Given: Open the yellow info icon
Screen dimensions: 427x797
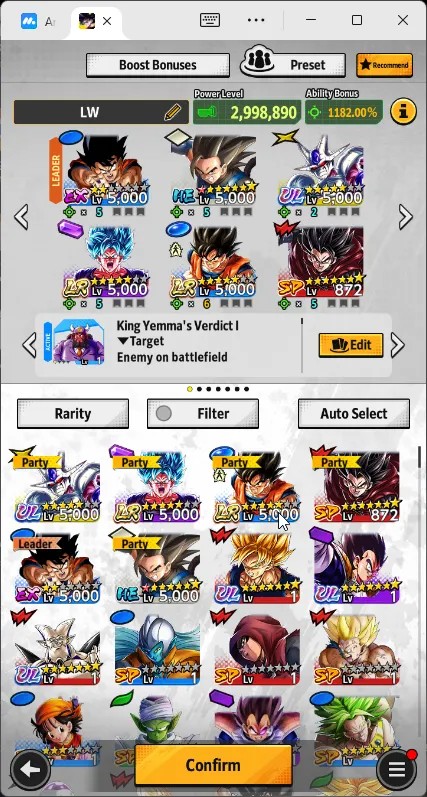Looking at the screenshot, I should tap(403, 112).
